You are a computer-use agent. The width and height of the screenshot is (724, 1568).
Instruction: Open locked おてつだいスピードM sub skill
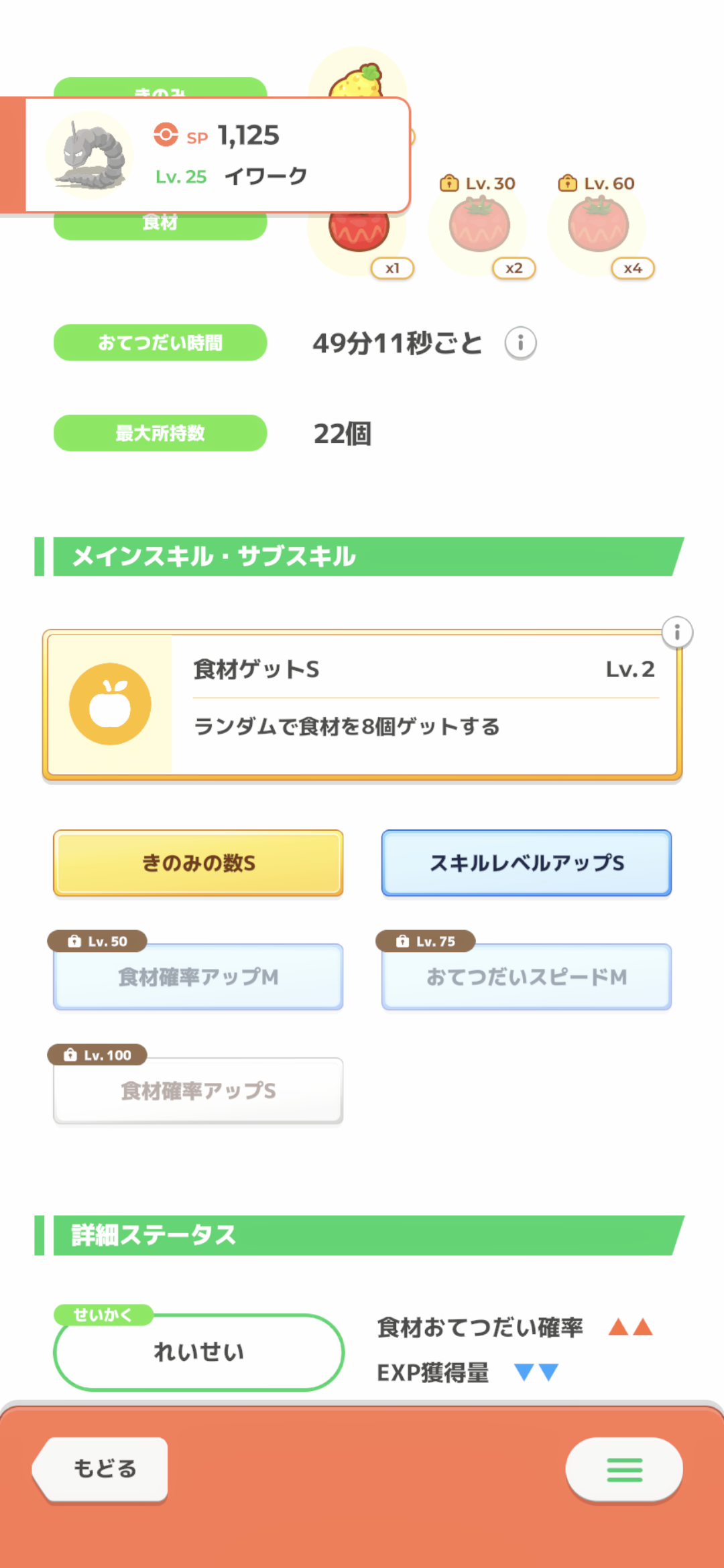click(526, 977)
